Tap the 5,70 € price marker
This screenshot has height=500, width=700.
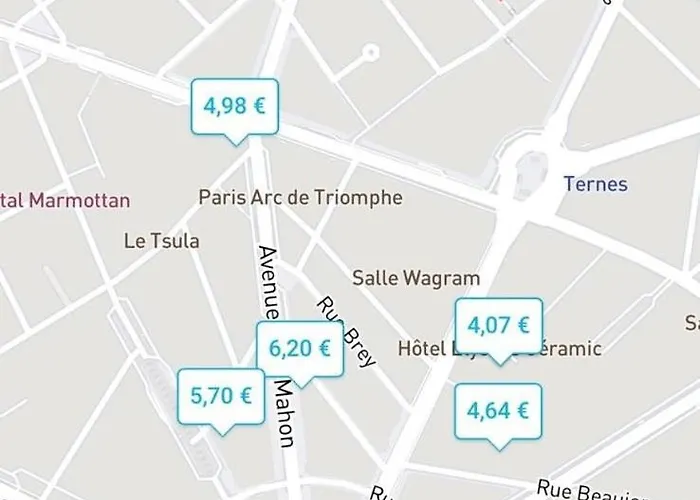pyautogui.click(x=221, y=396)
